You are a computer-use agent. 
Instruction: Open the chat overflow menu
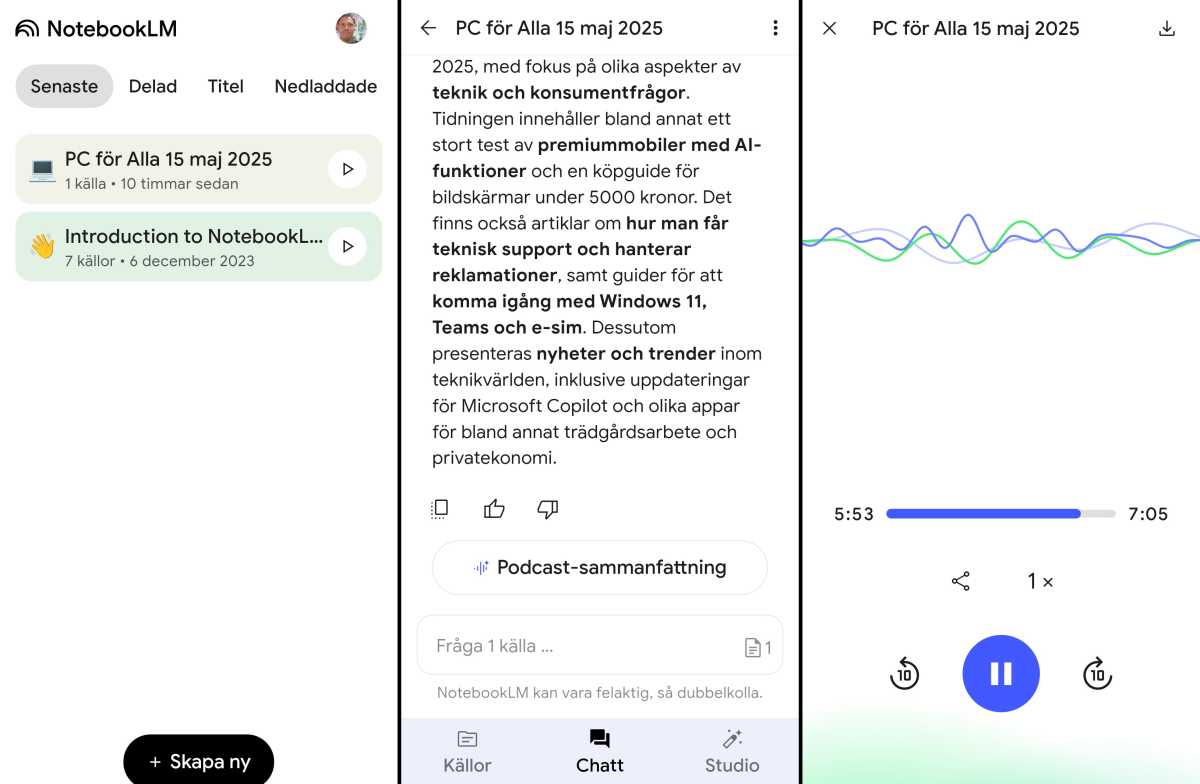pos(775,28)
